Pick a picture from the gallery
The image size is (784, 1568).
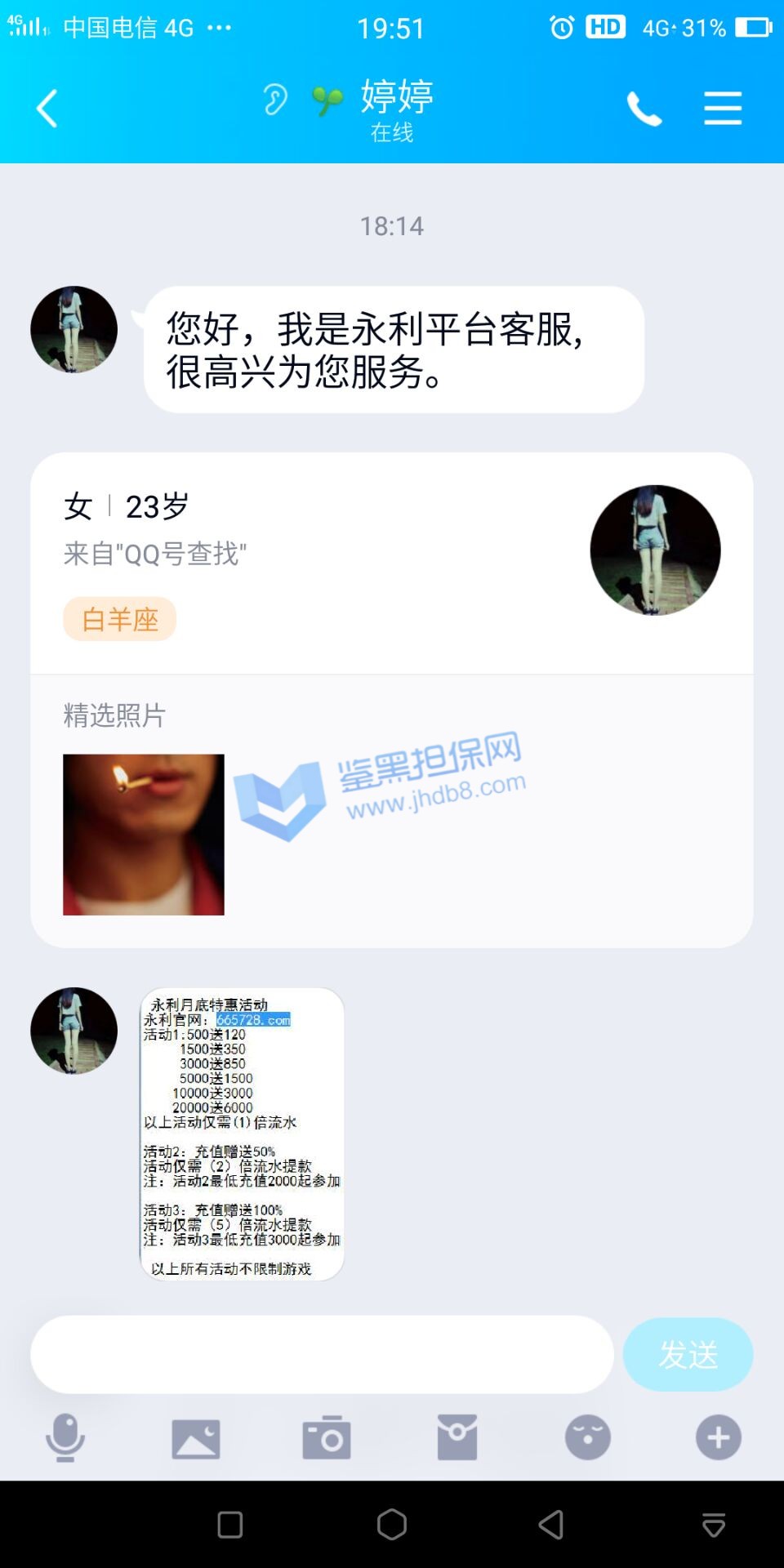(196, 1438)
